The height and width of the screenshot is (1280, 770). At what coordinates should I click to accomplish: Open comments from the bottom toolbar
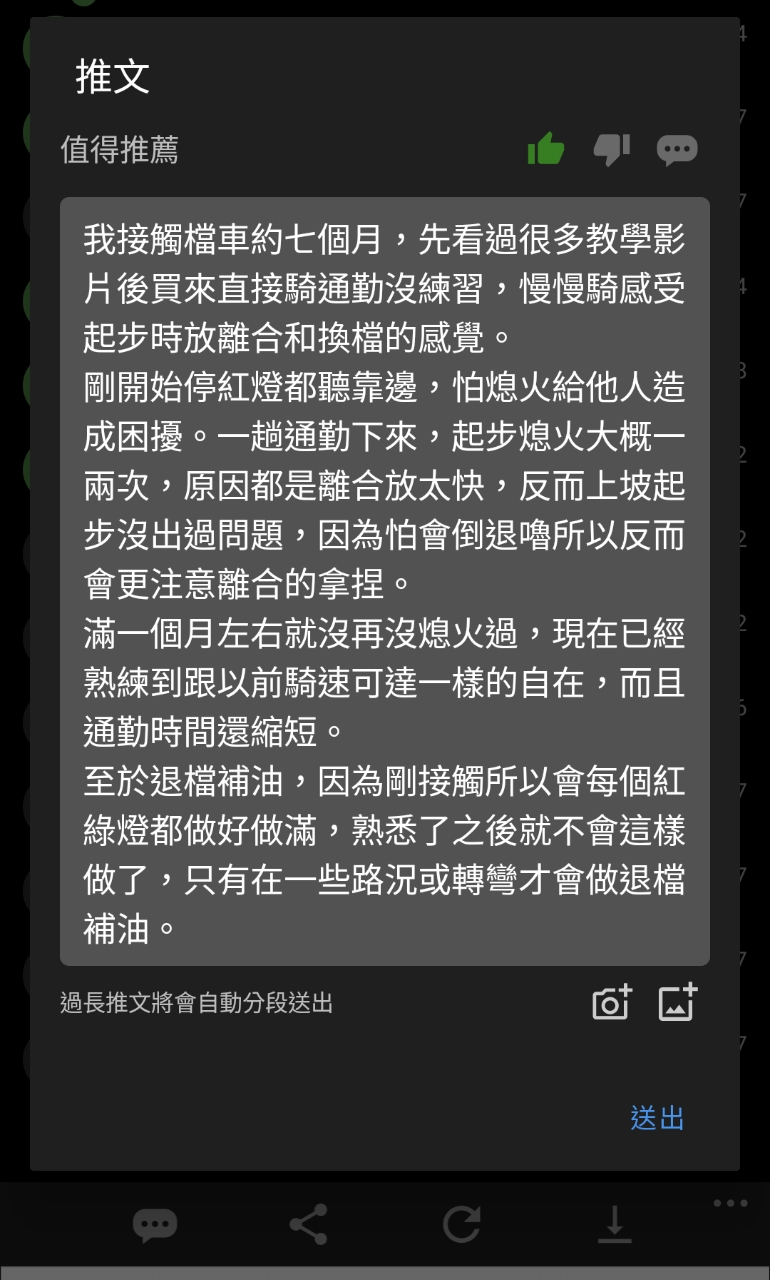pos(155,1225)
